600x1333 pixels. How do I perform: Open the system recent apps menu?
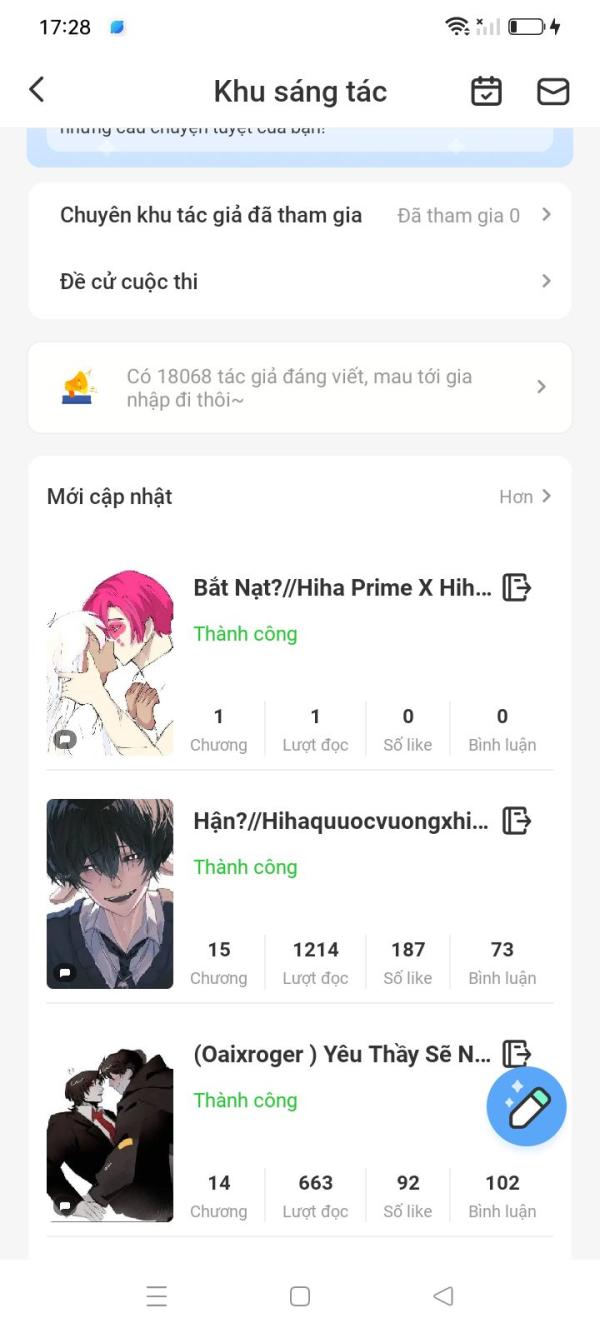click(x=157, y=1296)
